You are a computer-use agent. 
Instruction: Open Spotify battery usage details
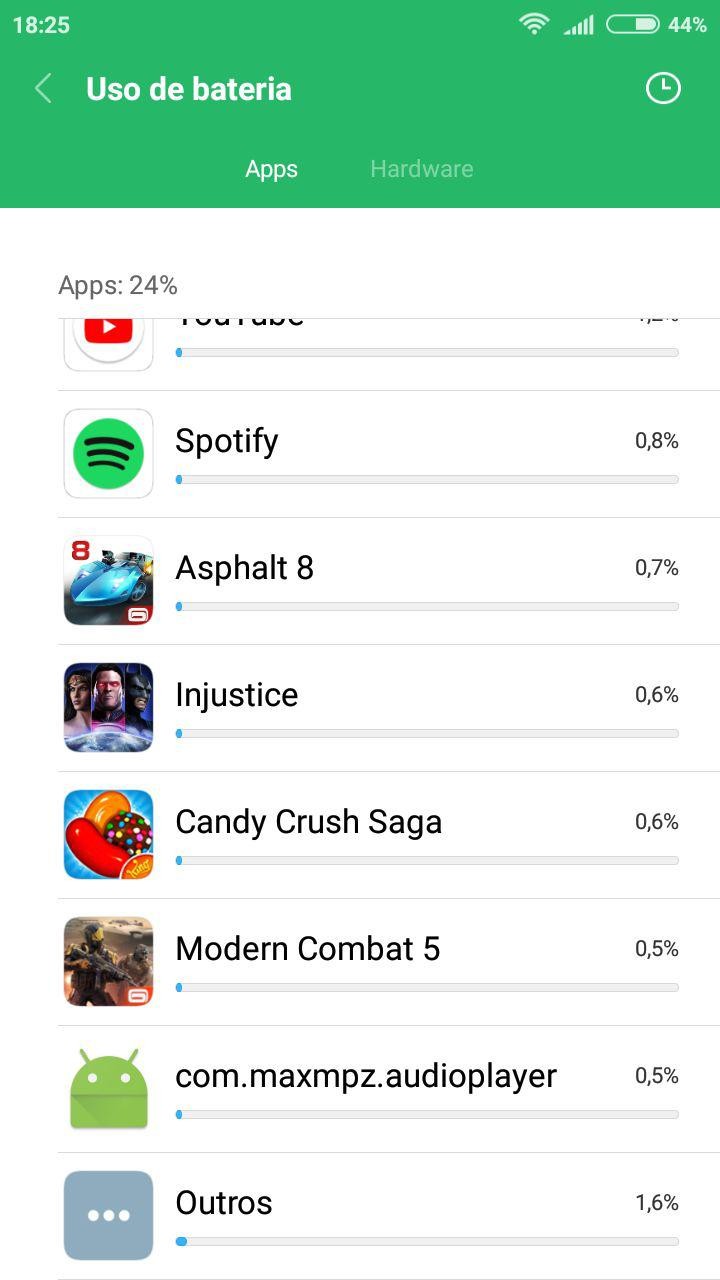[388, 454]
